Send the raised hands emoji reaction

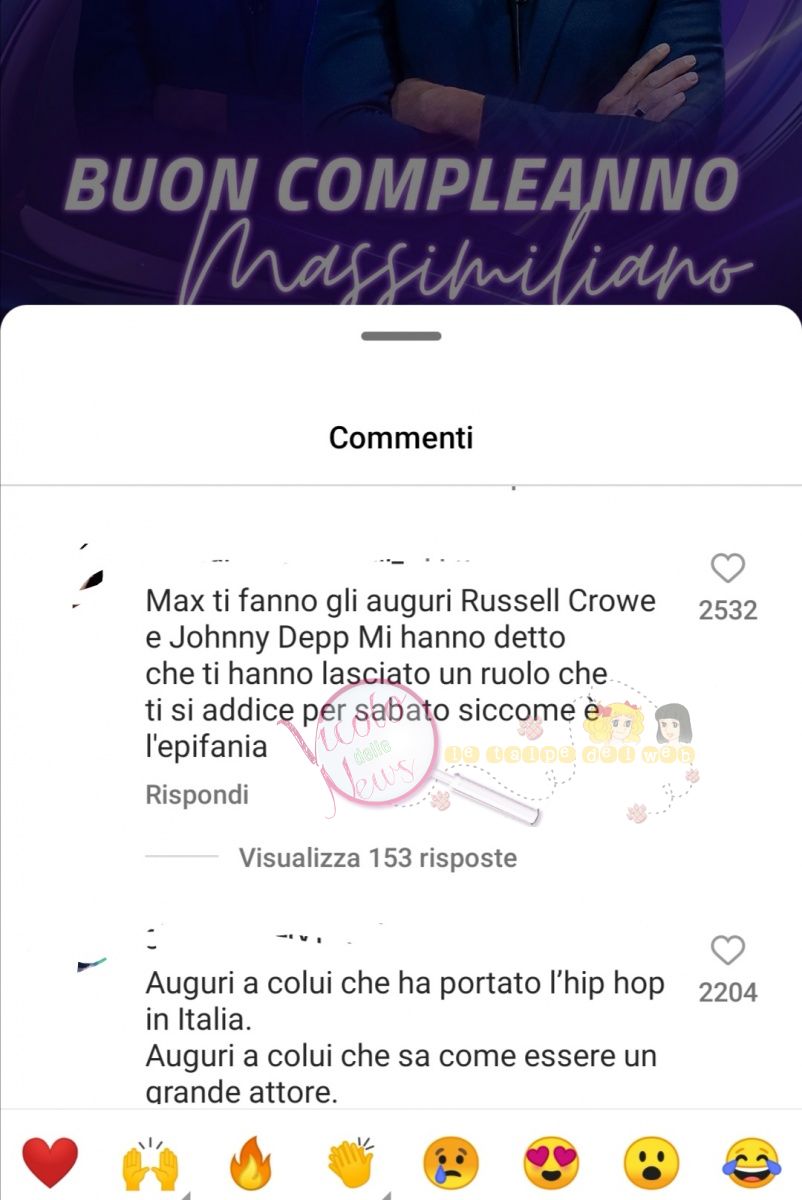click(x=150, y=1164)
